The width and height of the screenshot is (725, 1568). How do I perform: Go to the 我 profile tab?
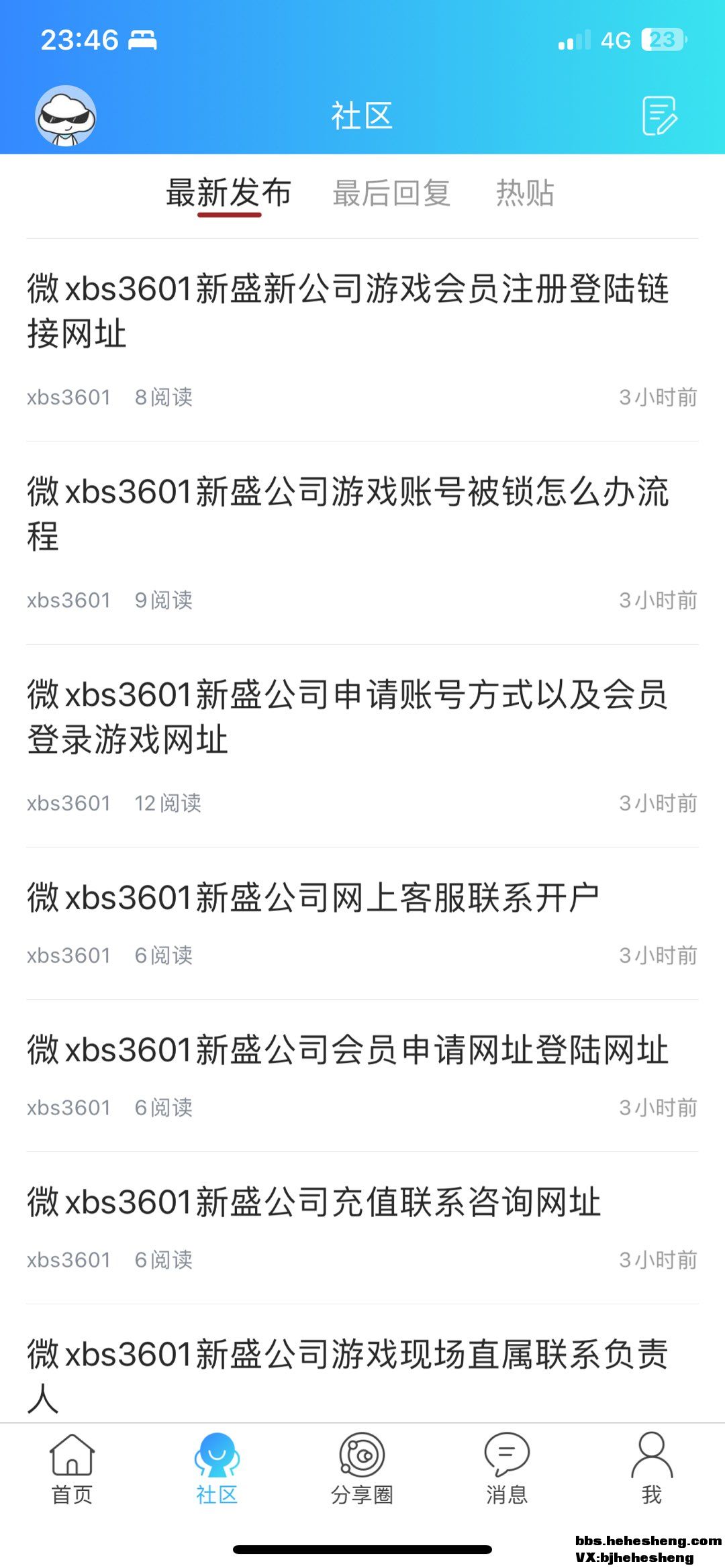(x=651, y=1468)
